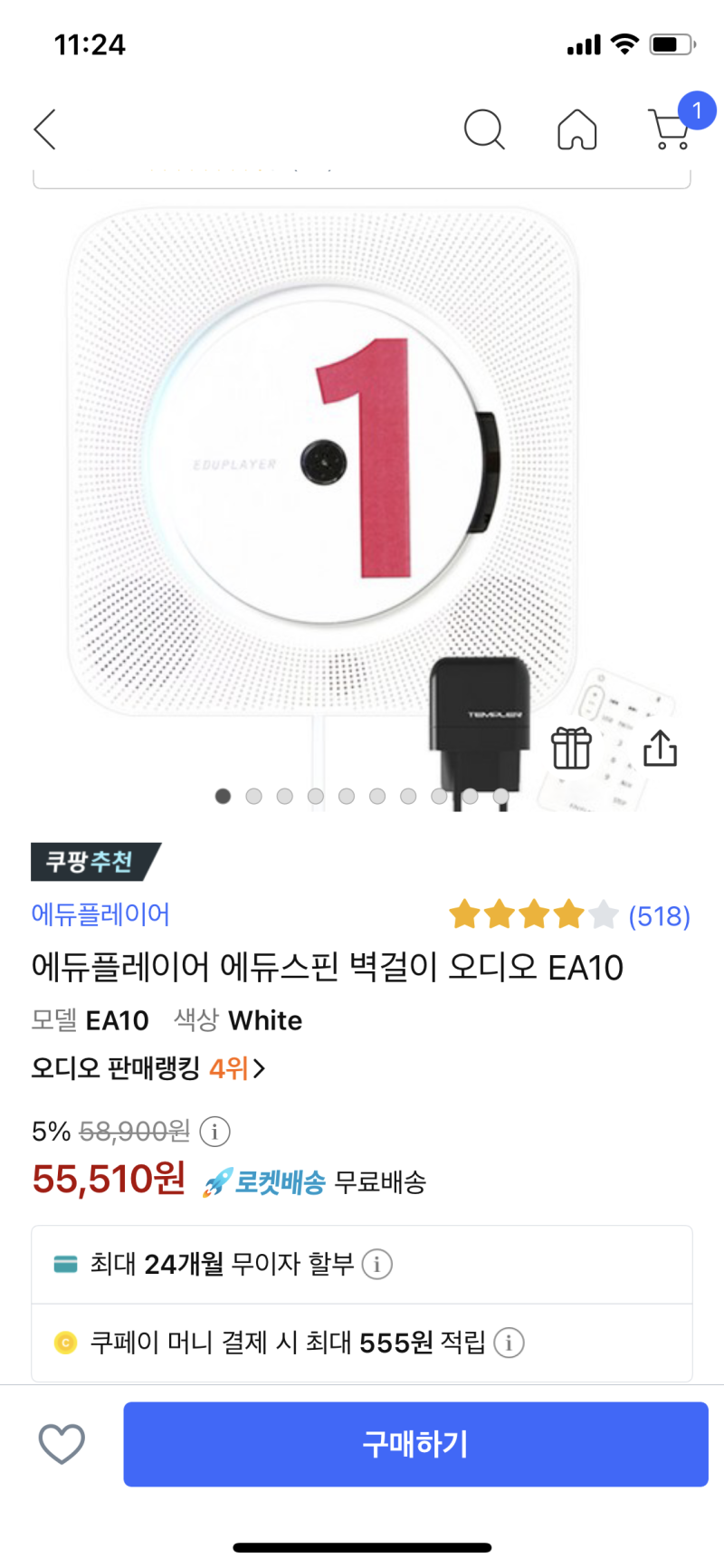
Task: Open the 에듀플레이어 brand page
Action: pyautogui.click(x=100, y=915)
